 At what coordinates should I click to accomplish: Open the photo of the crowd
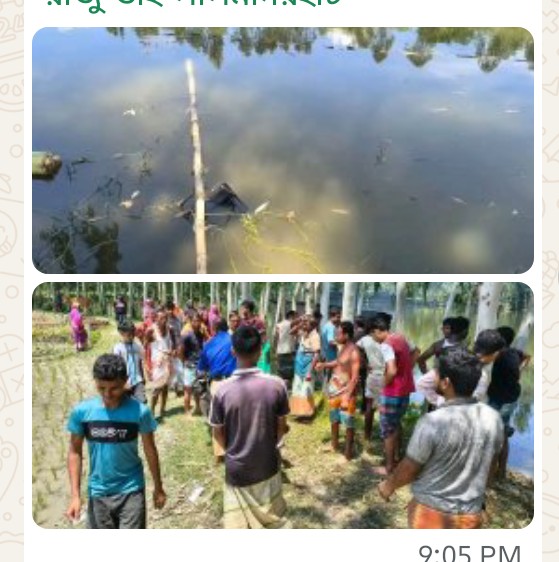[283, 405]
